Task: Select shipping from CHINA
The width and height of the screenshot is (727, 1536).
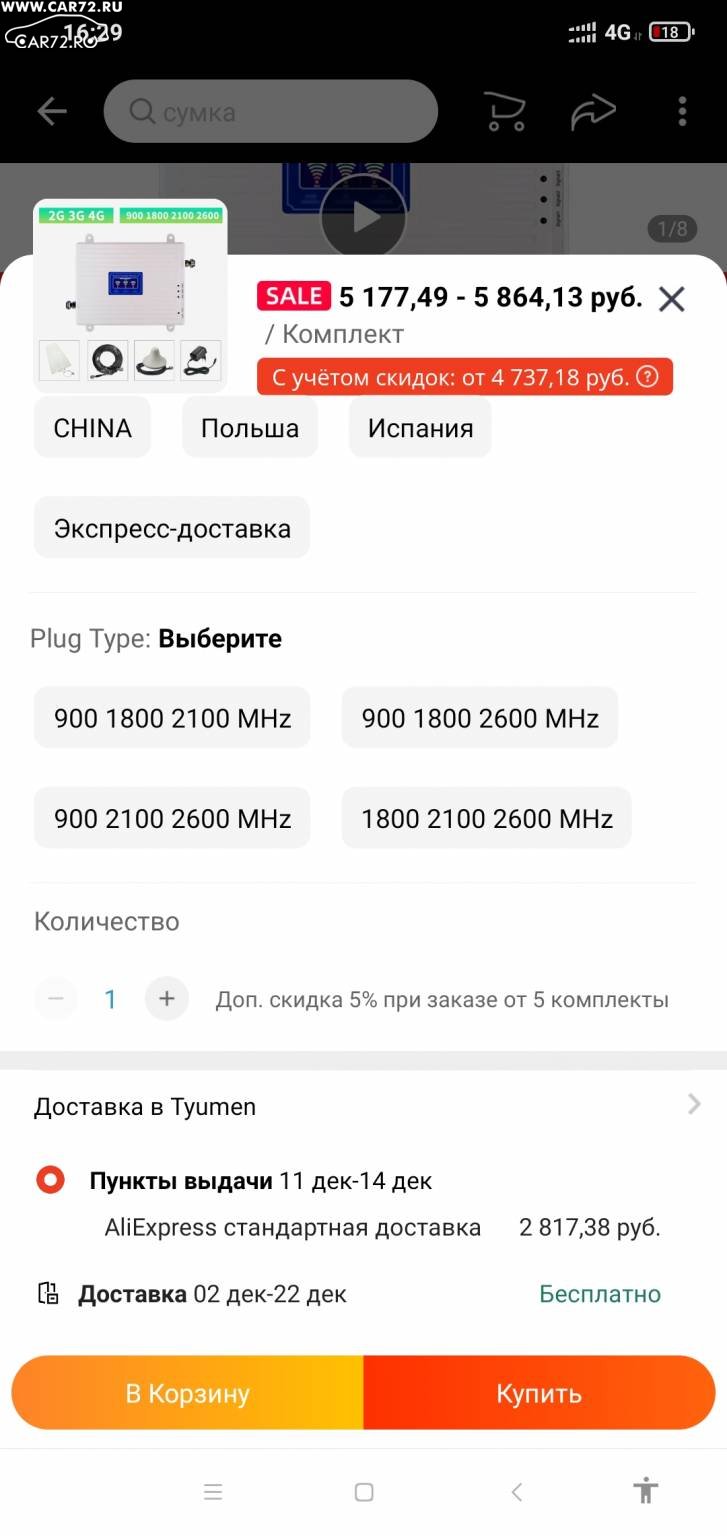Action: click(92, 428)
